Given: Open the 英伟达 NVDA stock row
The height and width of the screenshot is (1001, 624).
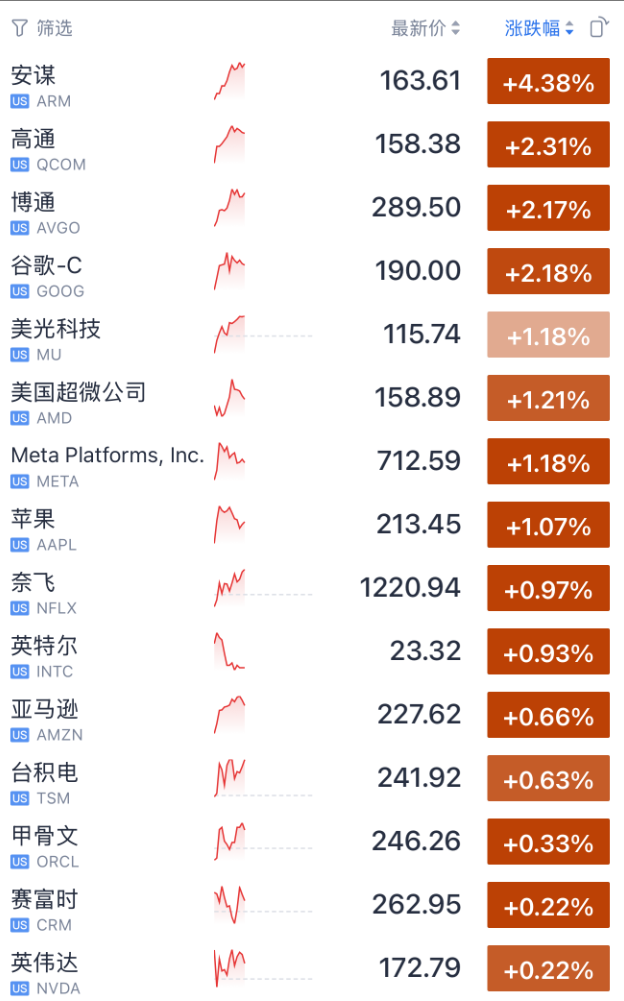Looking at the screenshot, I should (x=312, y=968).
